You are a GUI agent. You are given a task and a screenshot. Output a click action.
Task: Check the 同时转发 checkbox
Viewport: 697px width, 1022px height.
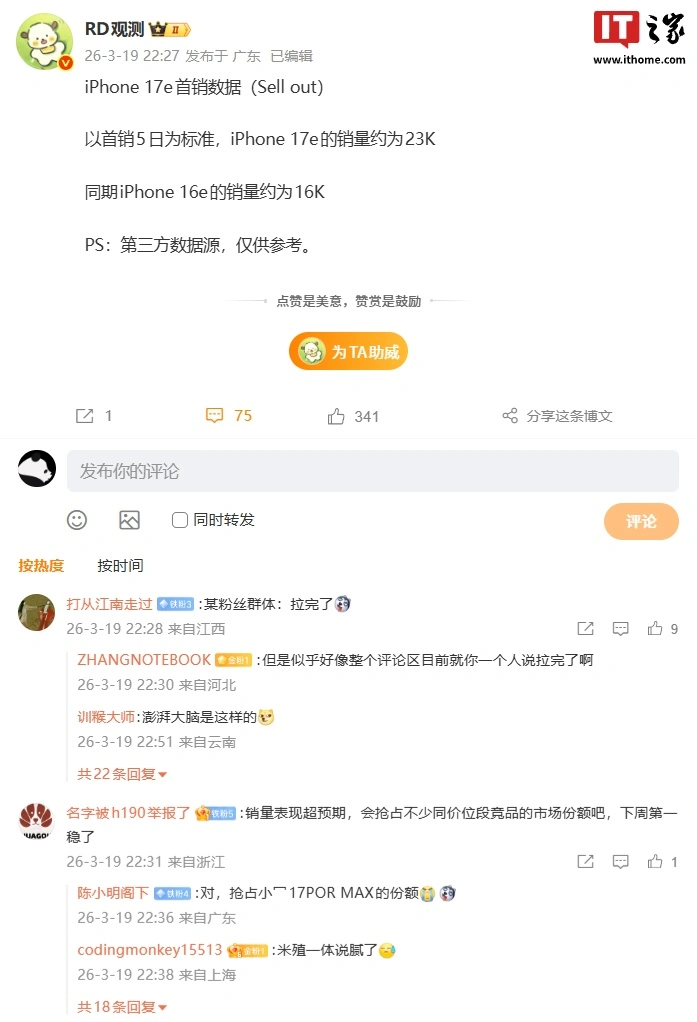(x=180, y=520)
